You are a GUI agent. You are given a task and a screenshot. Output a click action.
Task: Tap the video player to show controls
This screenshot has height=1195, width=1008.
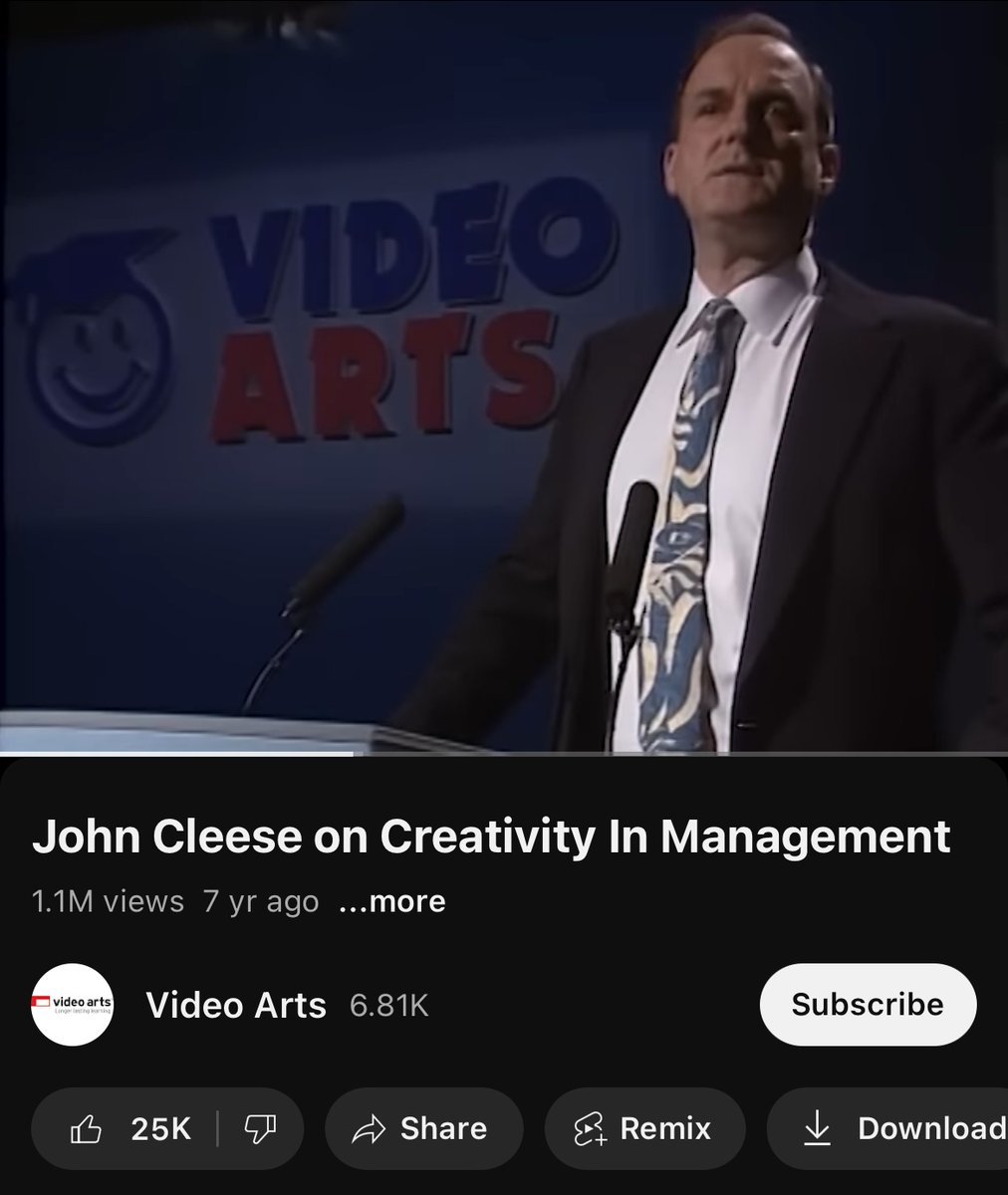click(504, 376)
